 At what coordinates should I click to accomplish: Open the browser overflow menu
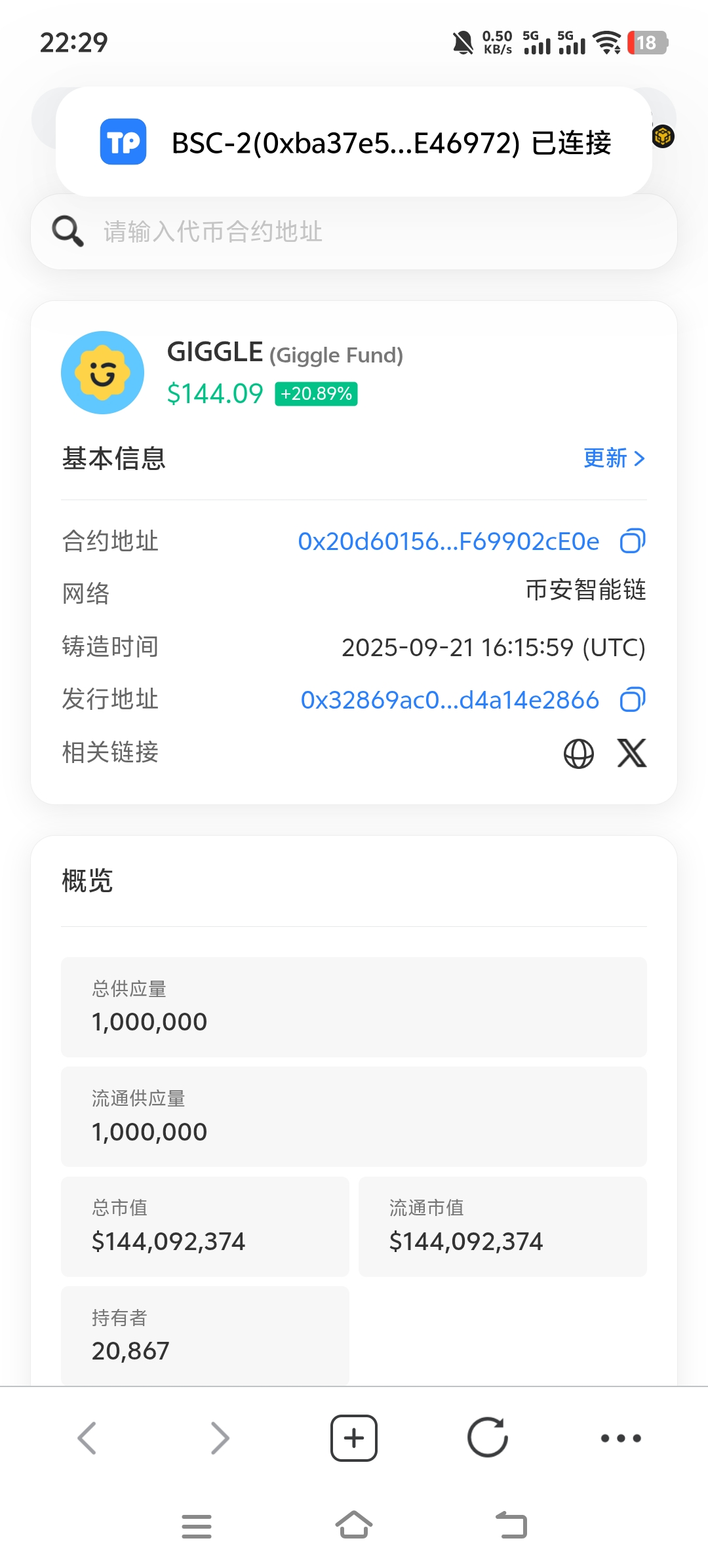[x=621, y=1438]
